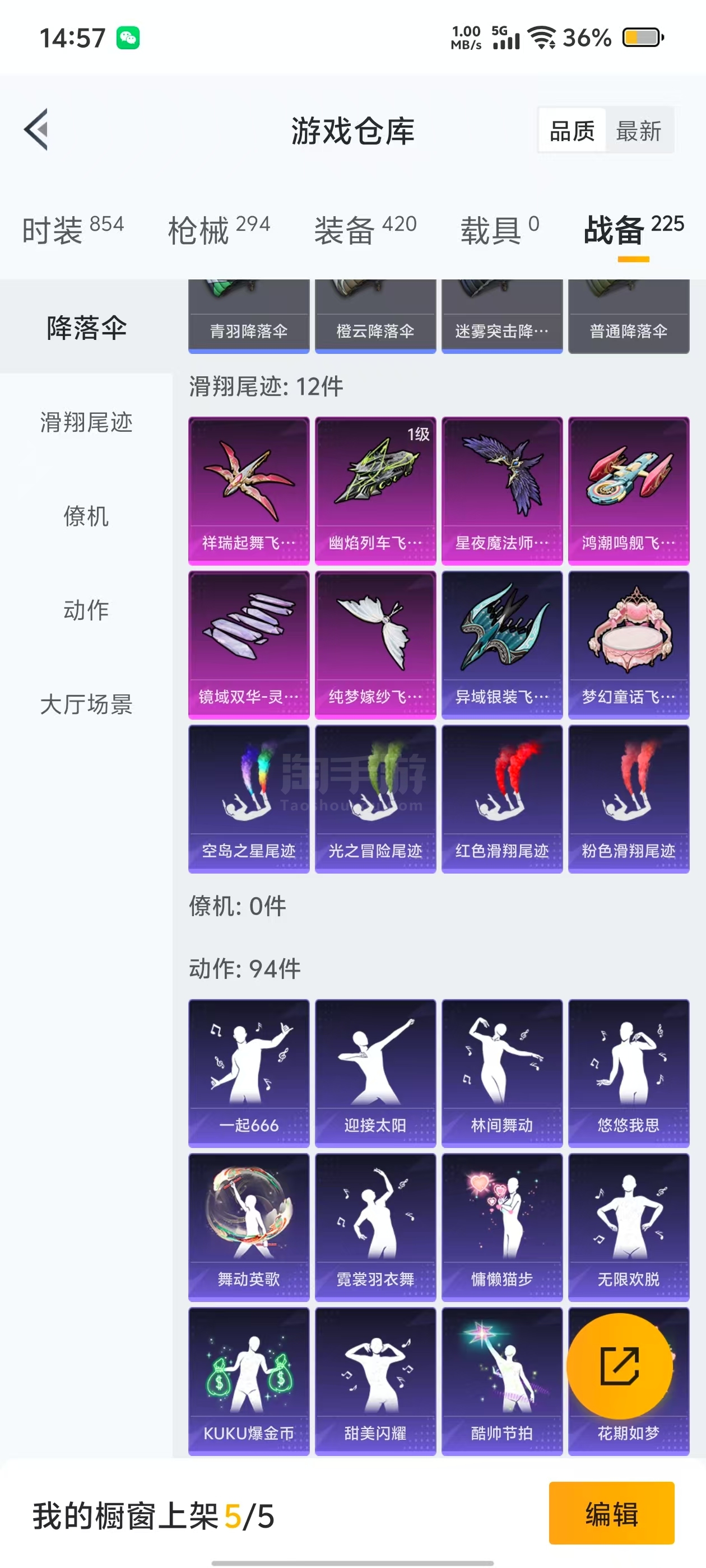Screen dimensions: 706x1568
Task: Go back from 游戏仓库 page
Action: click(x=36, y=130)
